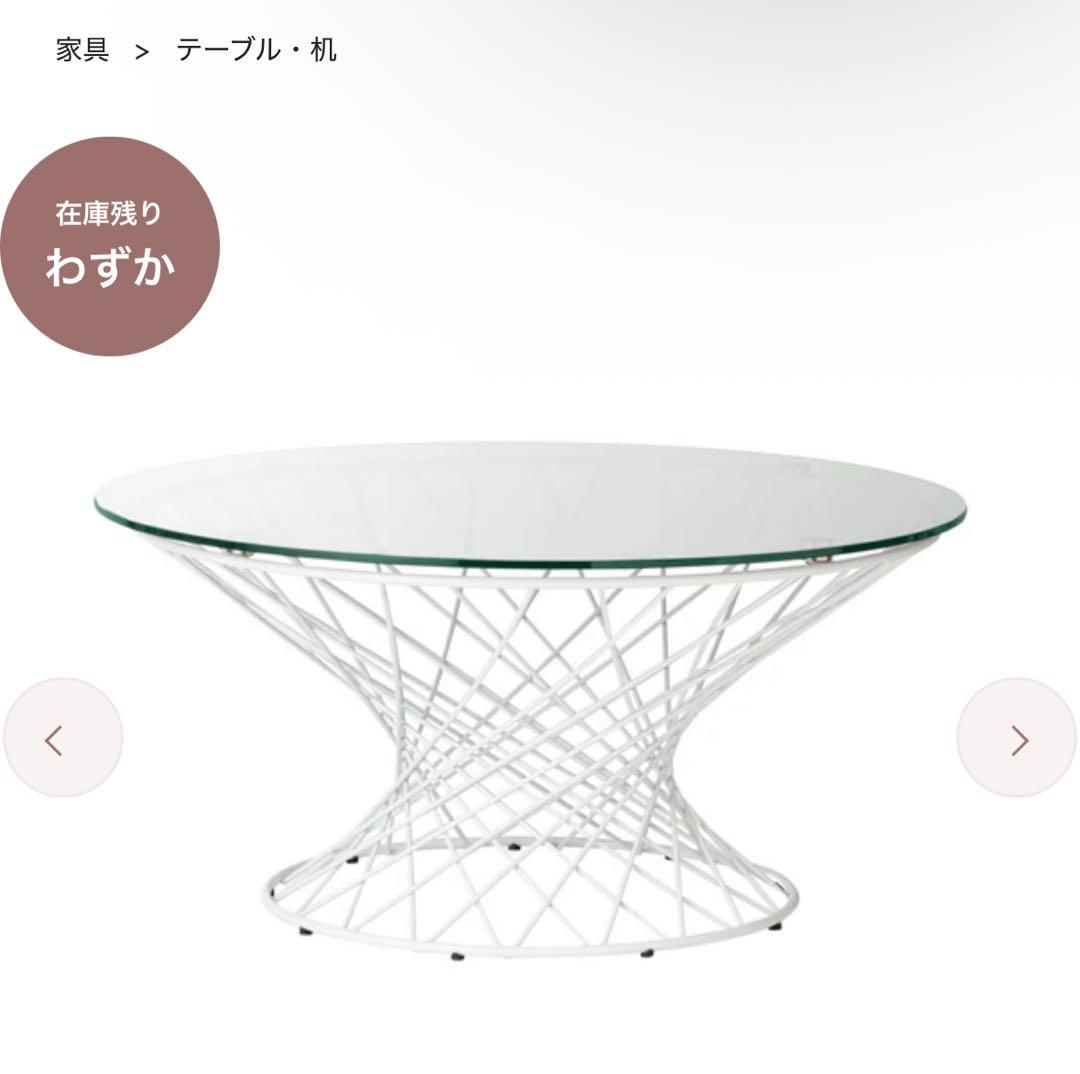Show the previous product image
The width and height of the screenshot is (1080, 1074).
coord(62,738)
